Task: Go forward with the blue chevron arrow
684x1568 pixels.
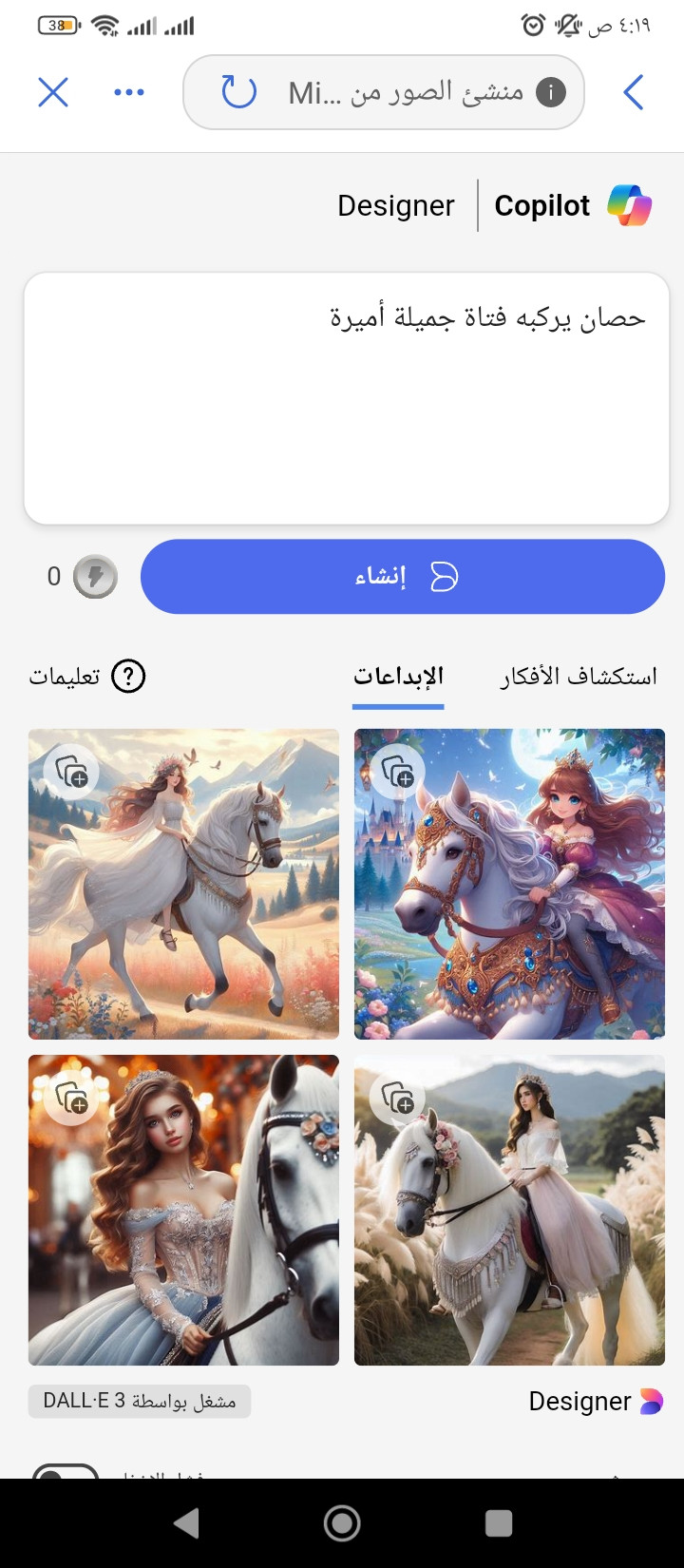Action: [x=634, y=92]
